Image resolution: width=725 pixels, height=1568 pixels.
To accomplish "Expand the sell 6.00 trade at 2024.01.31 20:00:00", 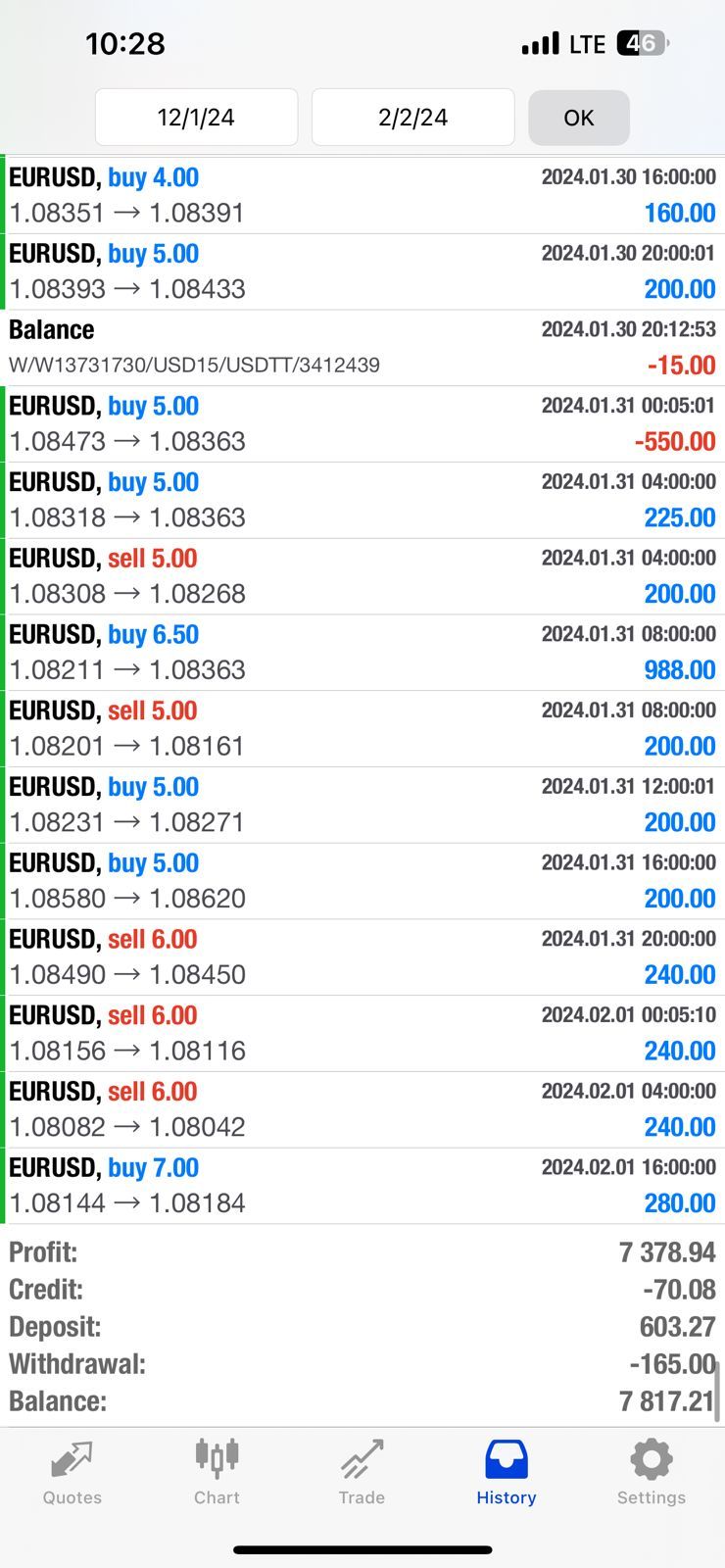I will pos(362,956).
